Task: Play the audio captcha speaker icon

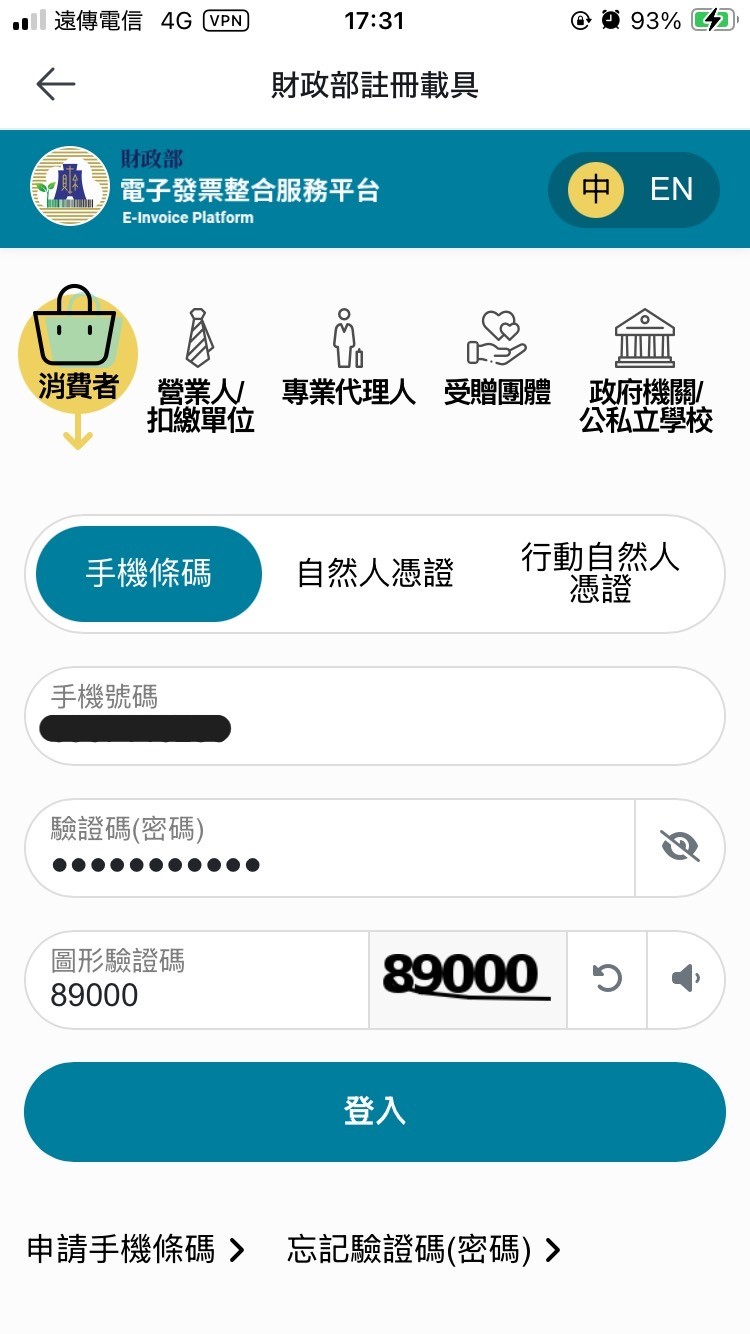Action: pos(686,979)
